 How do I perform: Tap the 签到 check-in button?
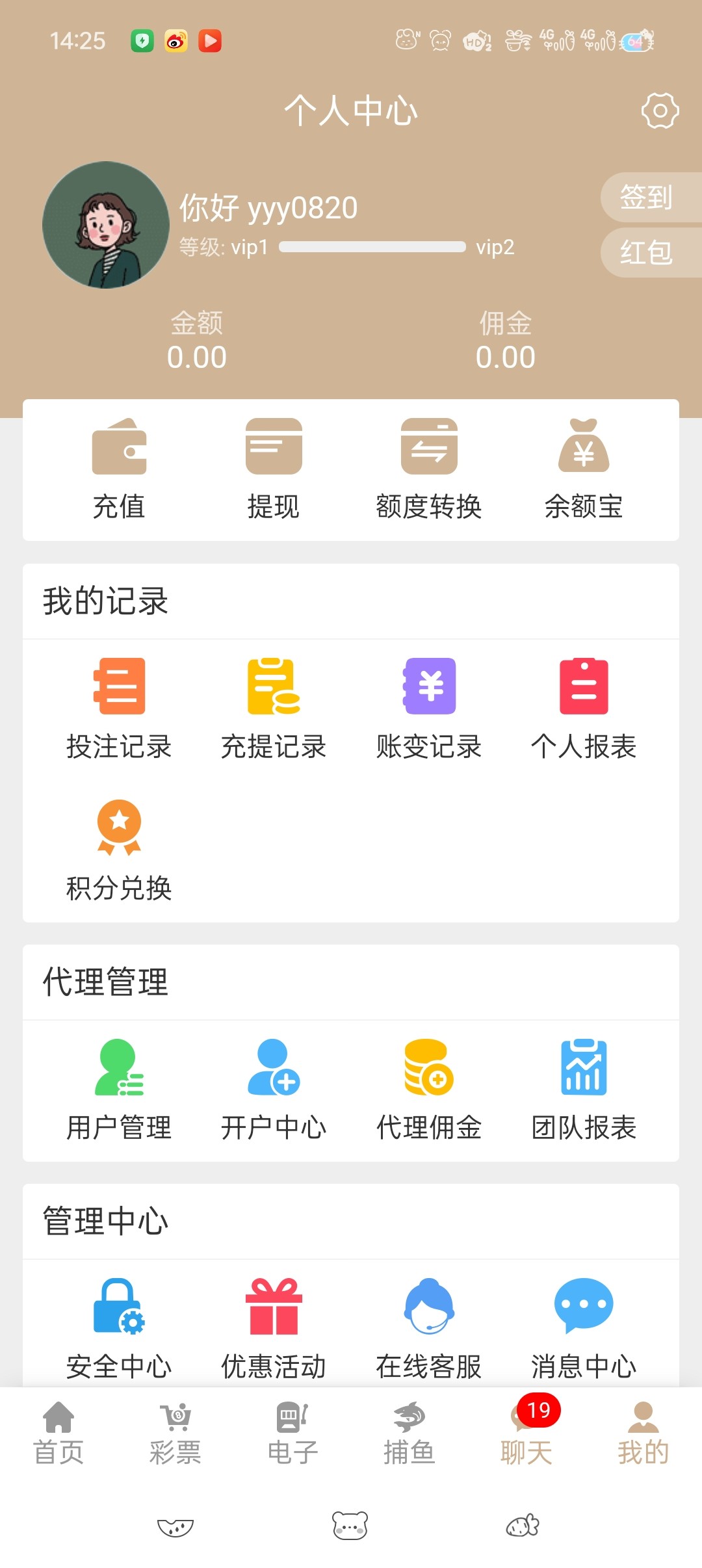[647, 197]
